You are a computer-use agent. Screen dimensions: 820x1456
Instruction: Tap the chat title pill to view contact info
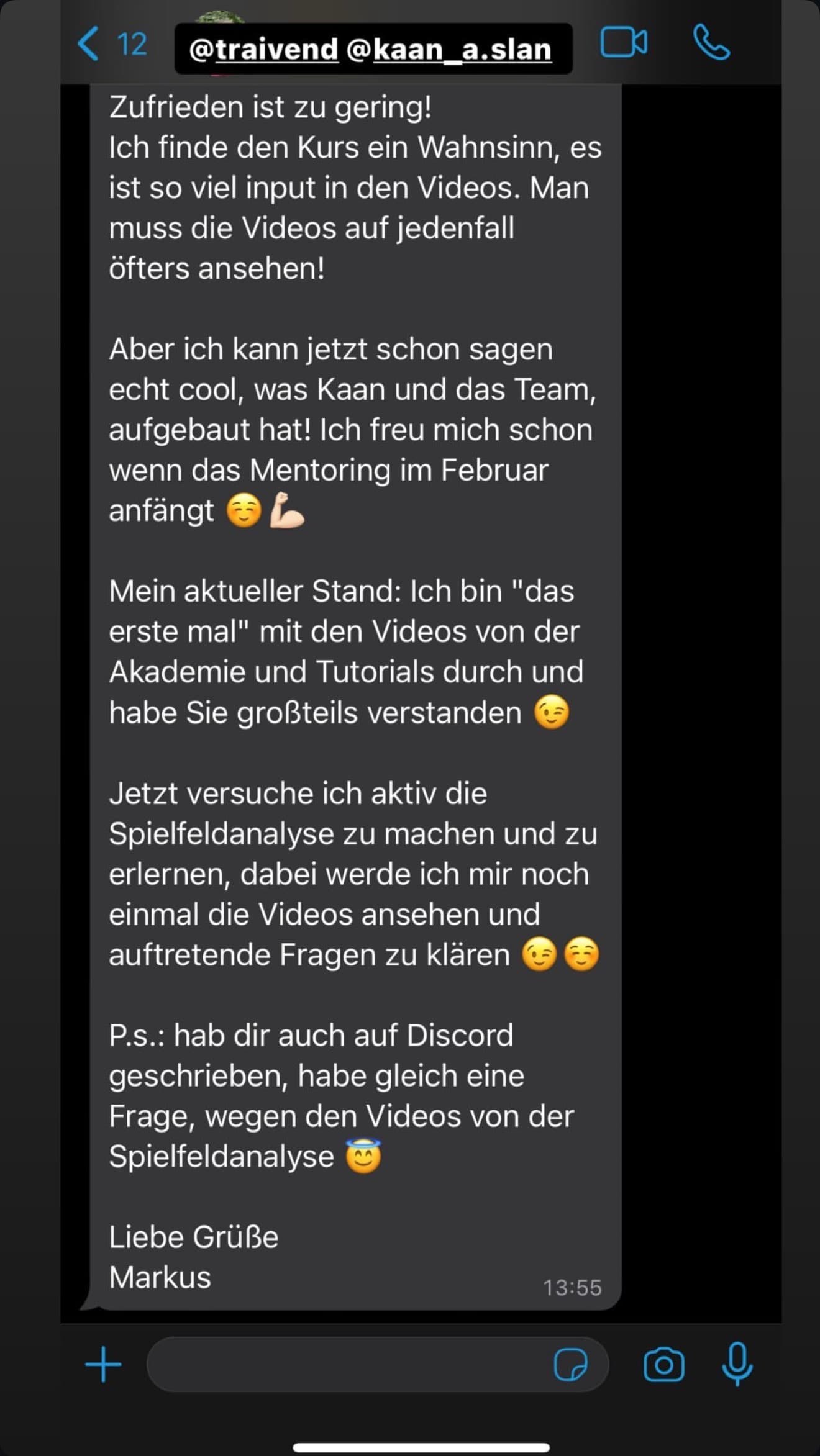click(373, 50)
